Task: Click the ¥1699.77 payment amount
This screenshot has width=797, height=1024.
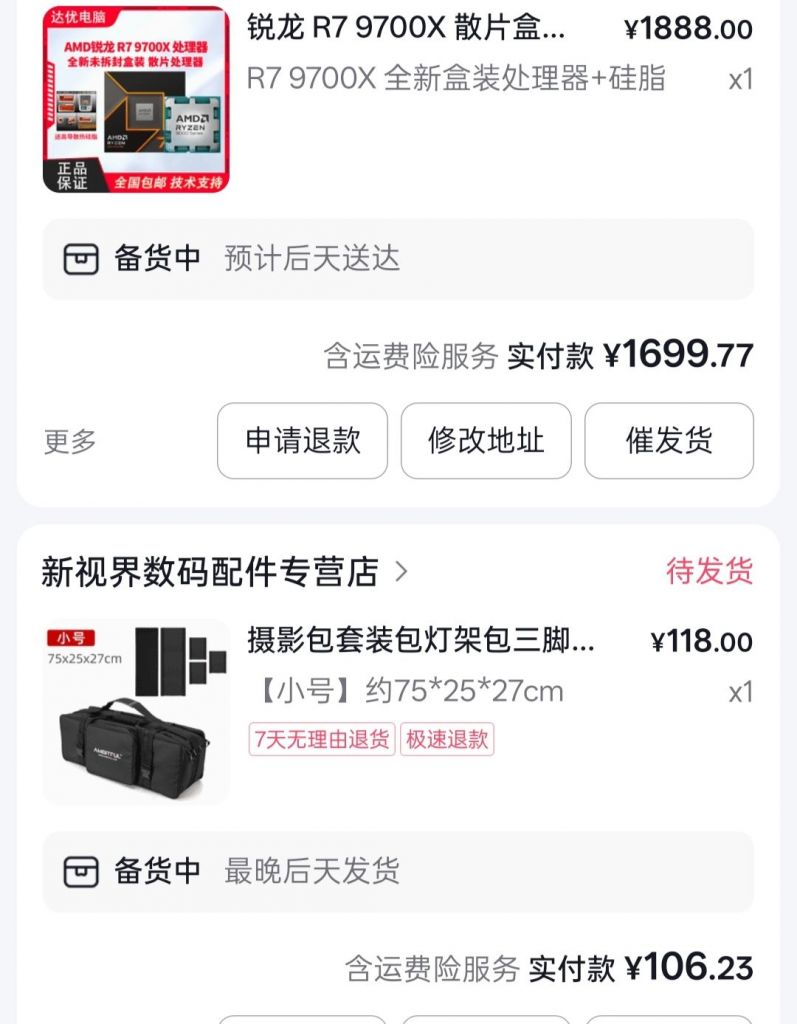Action: tap(679, 357)
